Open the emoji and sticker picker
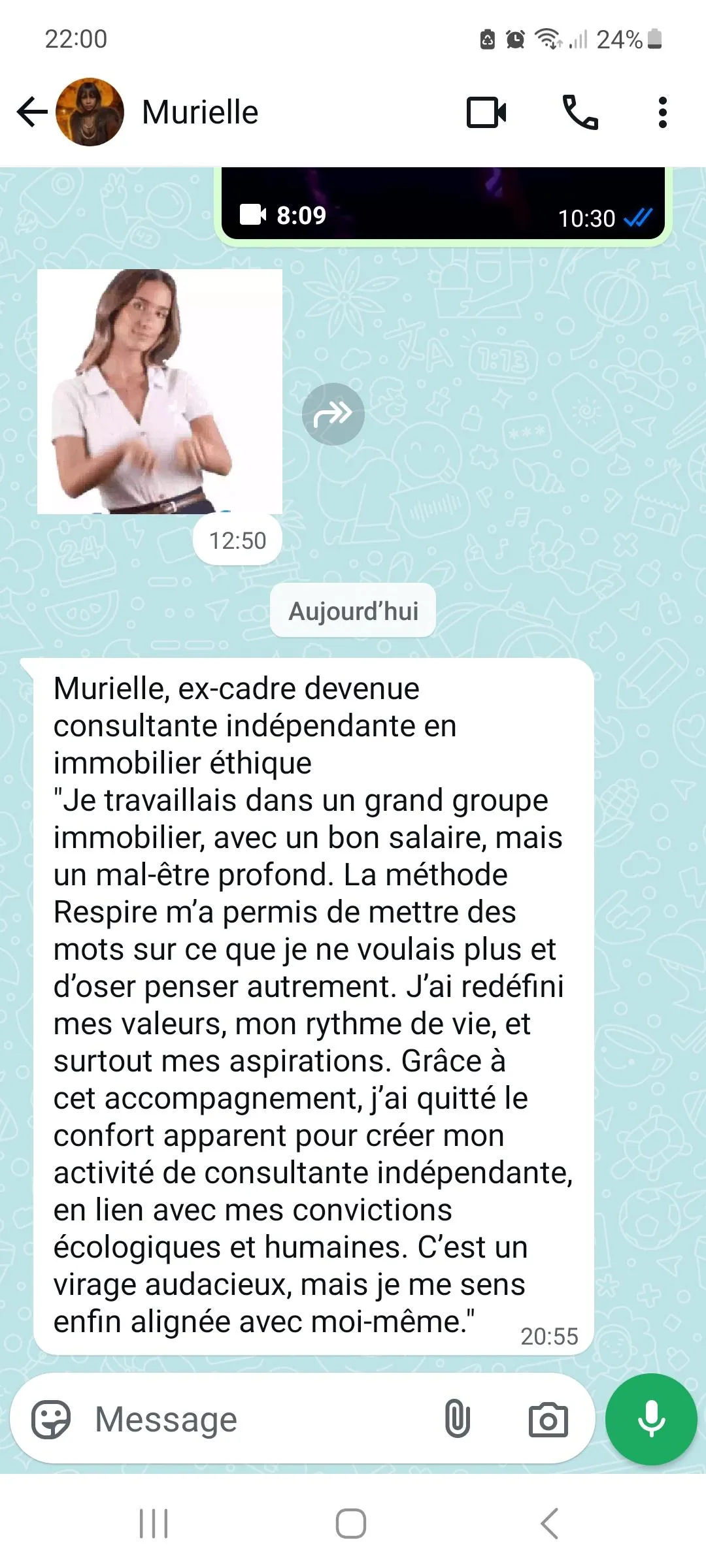Screen dimensions: 706x1568 tap(51, 1419)
